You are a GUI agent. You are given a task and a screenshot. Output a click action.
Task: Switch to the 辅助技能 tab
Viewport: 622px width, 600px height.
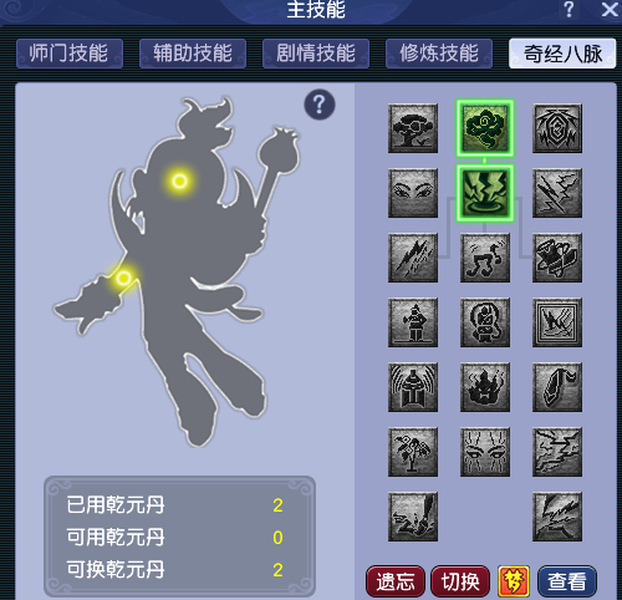pyautogui.click(x=193, y=54)
